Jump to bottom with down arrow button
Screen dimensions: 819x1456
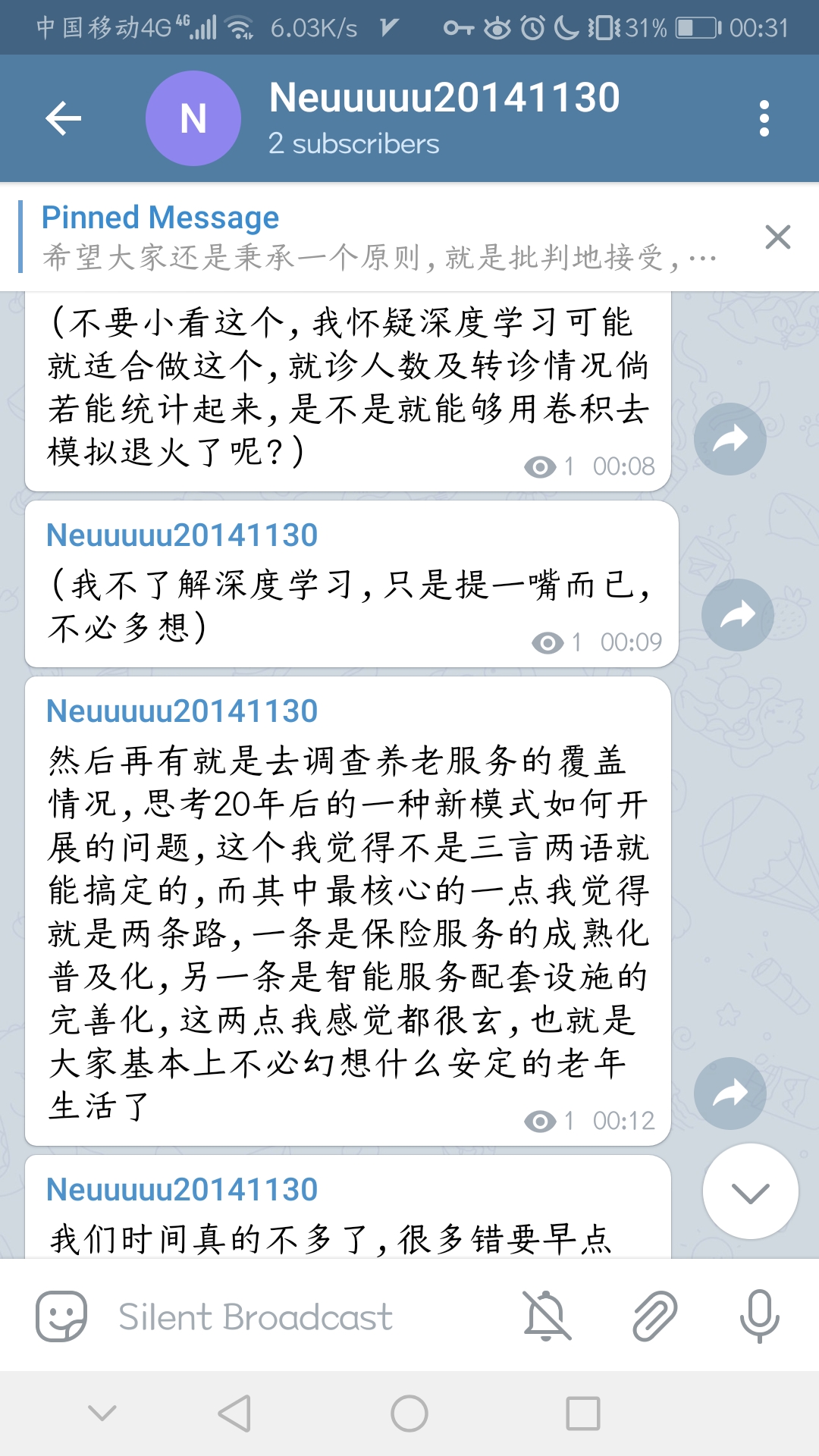[750, 1191]
